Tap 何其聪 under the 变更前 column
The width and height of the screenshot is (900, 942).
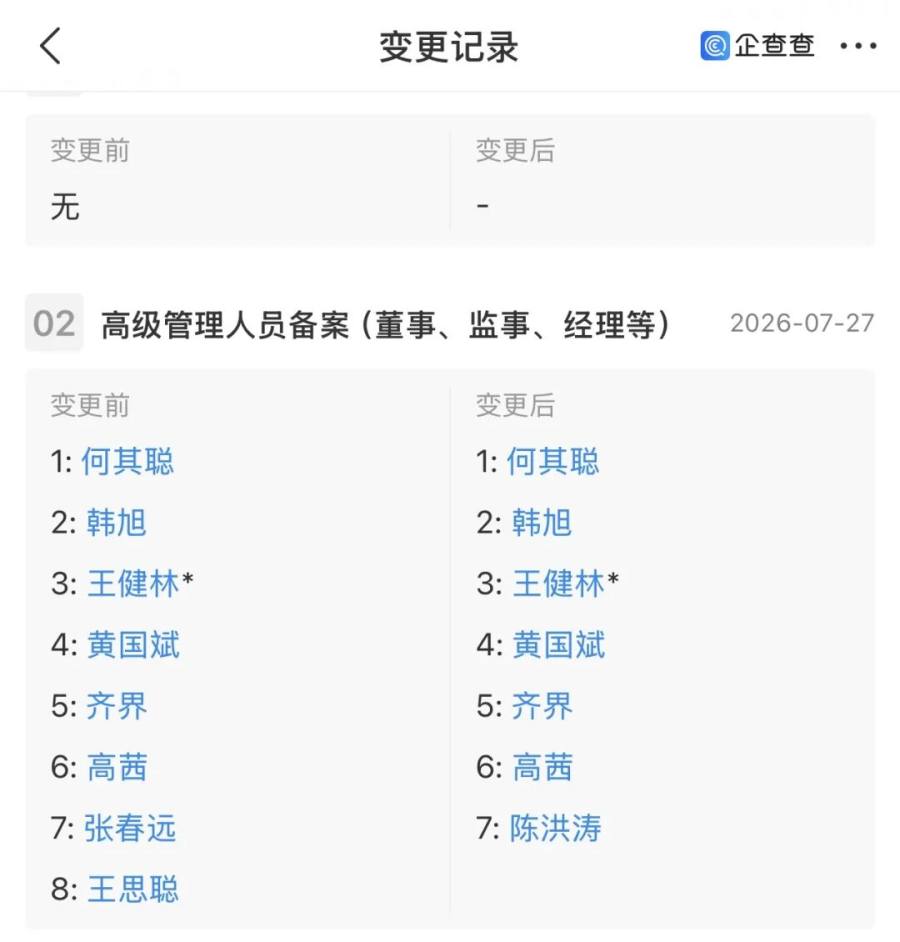(x=127, y=462)
